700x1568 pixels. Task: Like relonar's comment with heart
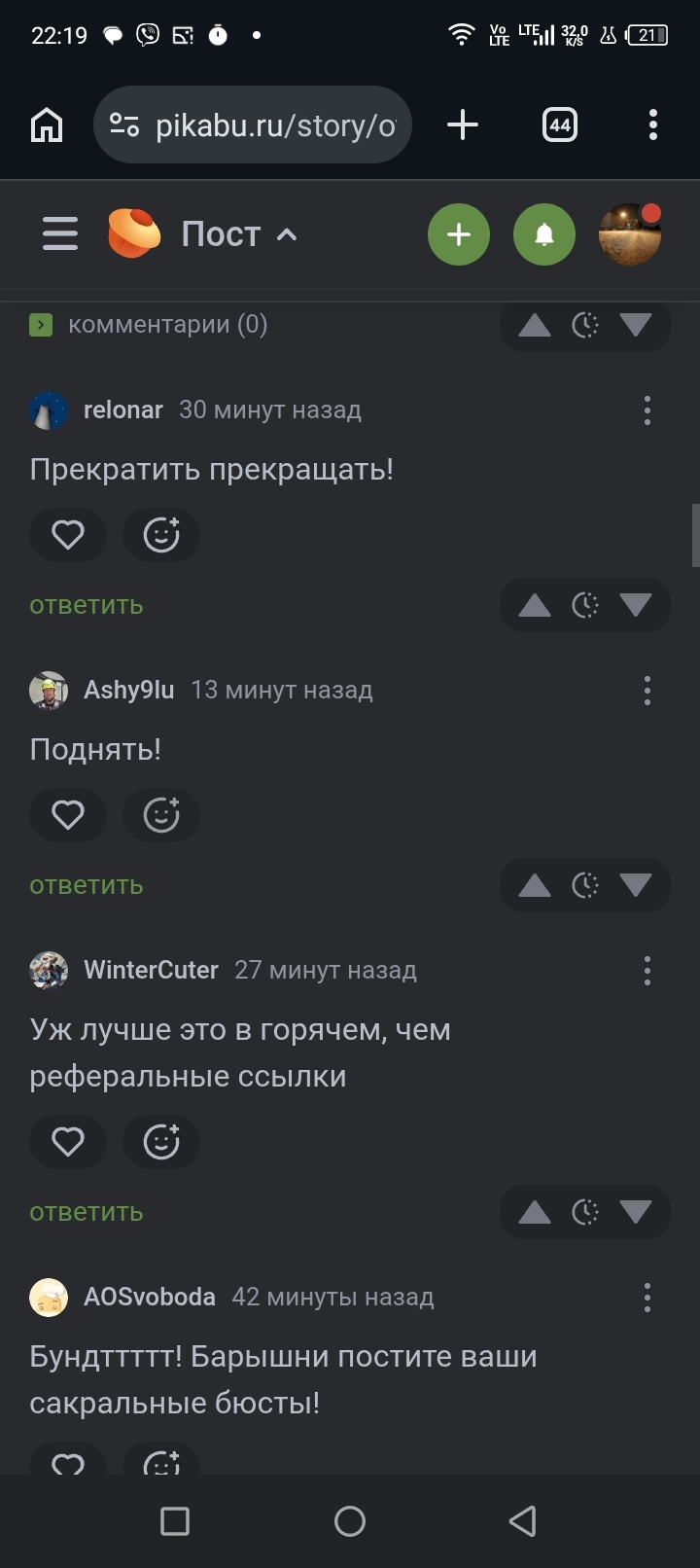point(68,534)
